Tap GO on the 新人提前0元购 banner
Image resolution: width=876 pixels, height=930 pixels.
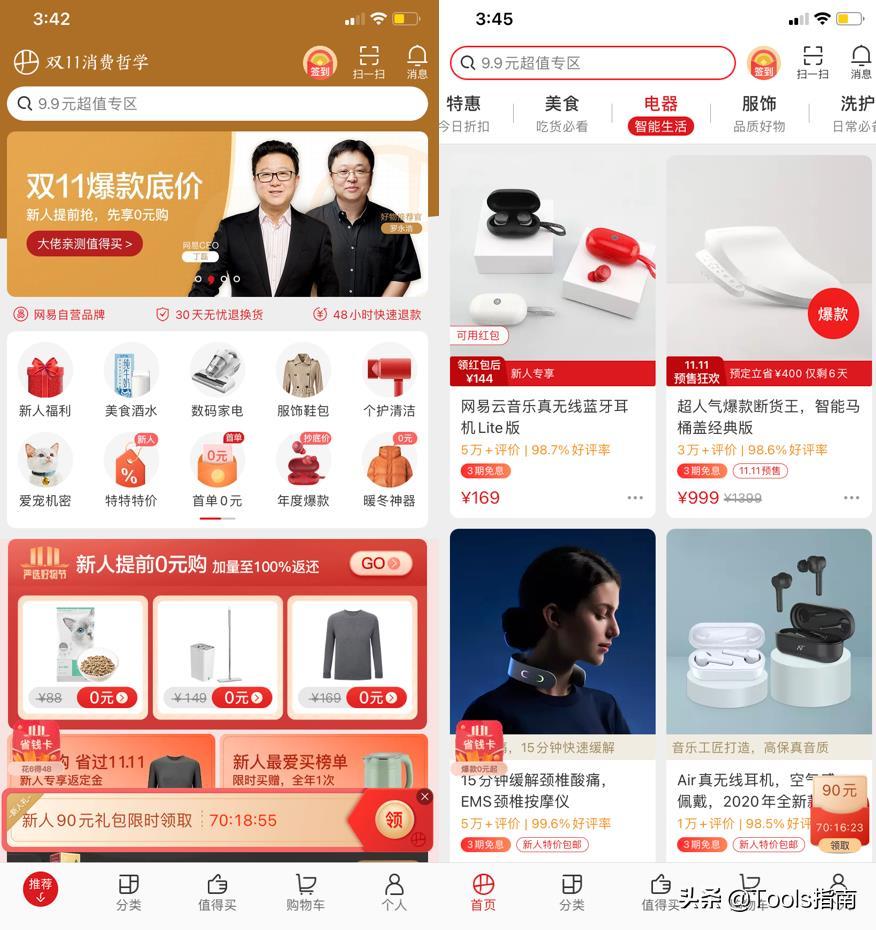pyautogui.click(x=380, y=564)
